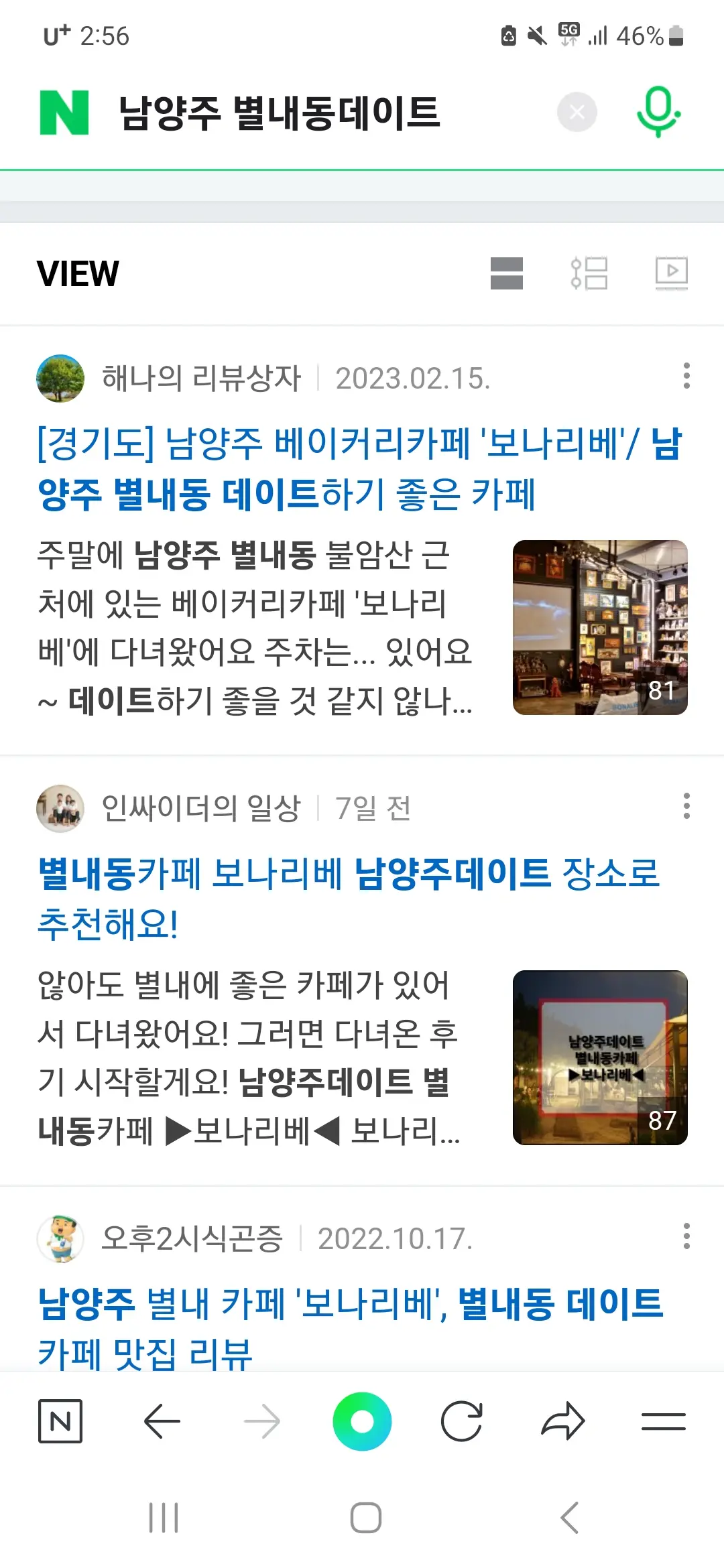Open the 별내동카페 보나리베 남양주데이트 post
The image size is (724, 1568).
coord(349,899)
